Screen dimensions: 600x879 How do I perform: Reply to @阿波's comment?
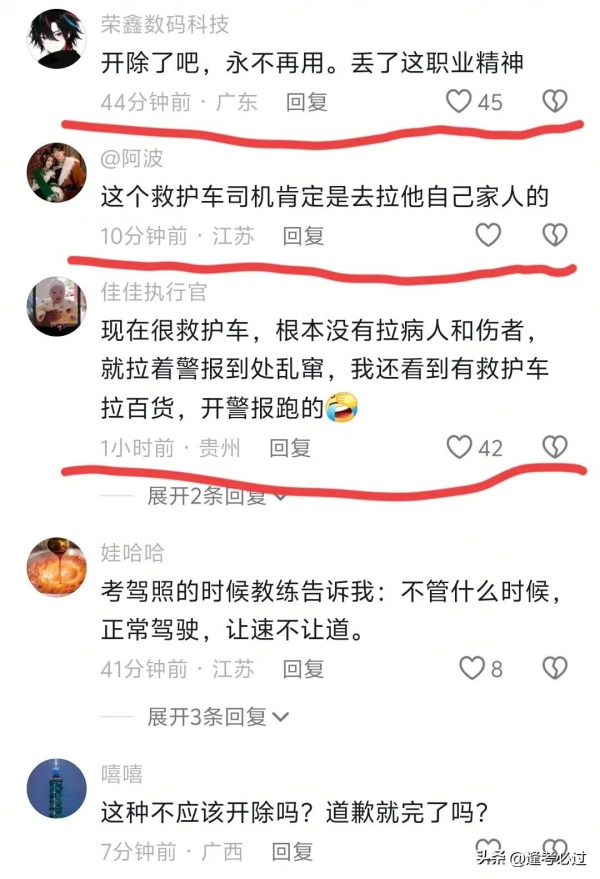302,235
